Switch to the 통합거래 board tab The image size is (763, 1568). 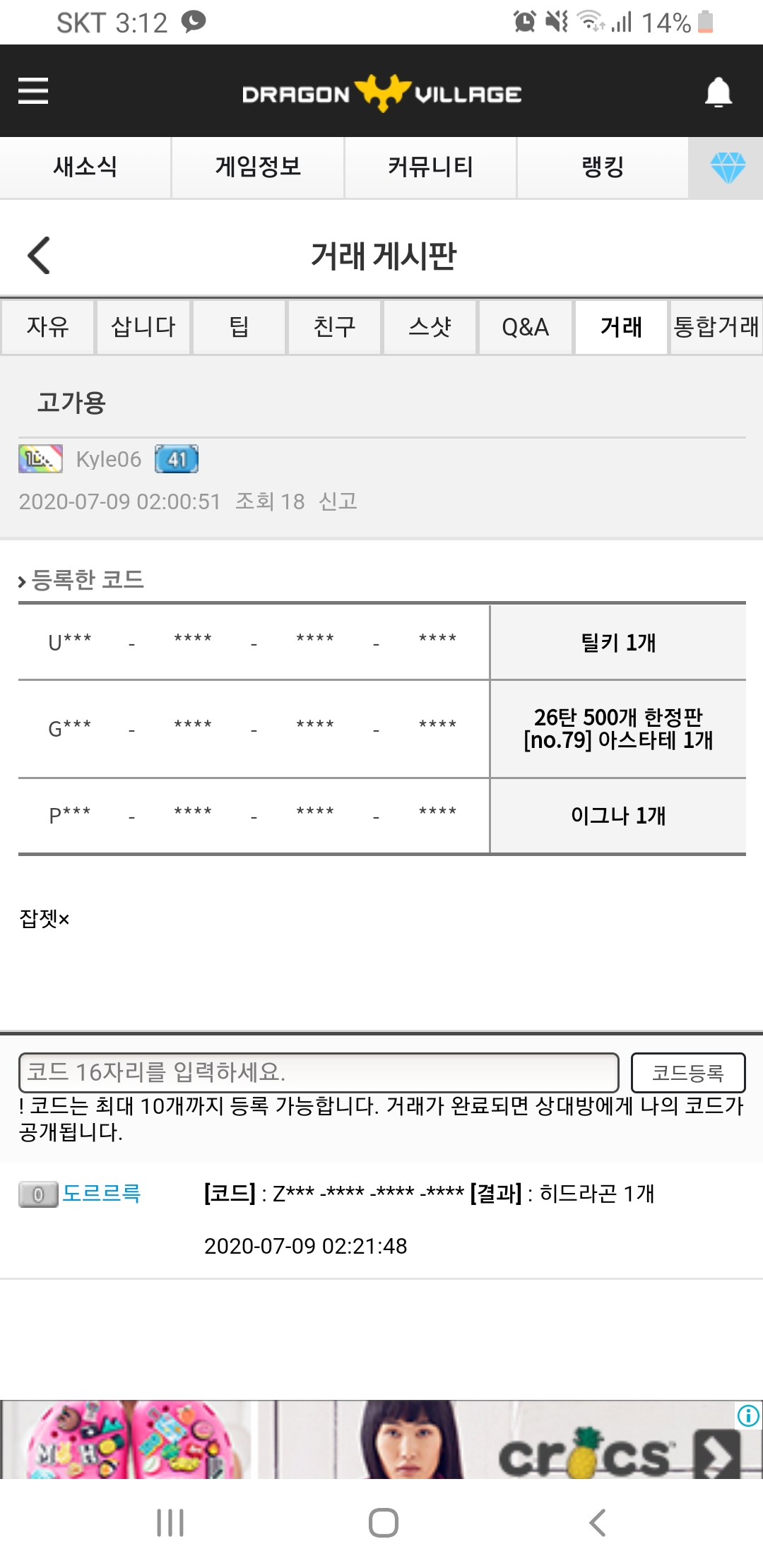(716, 327)
